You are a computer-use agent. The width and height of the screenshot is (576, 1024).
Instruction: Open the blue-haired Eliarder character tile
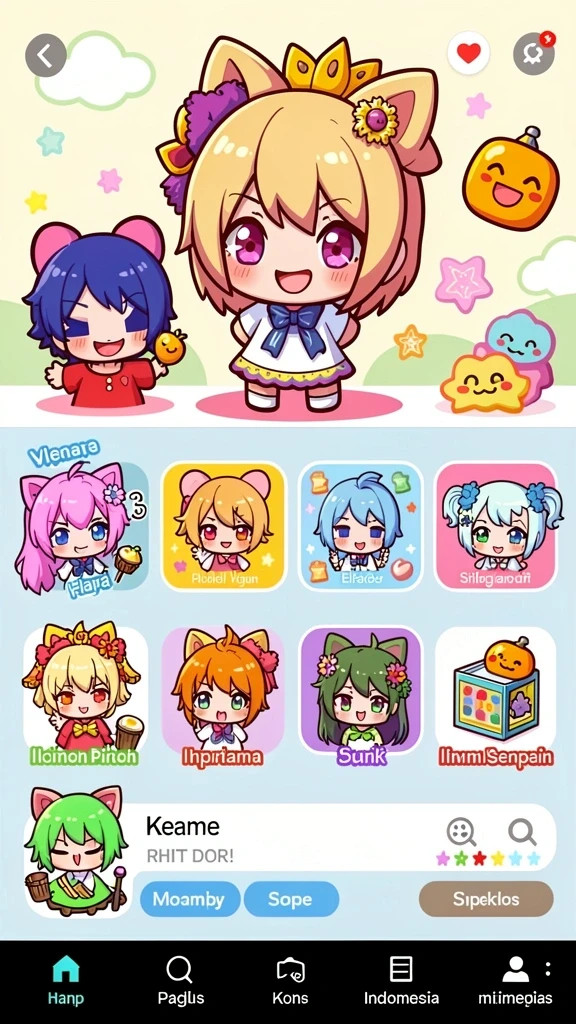click(x=360, y=526)
